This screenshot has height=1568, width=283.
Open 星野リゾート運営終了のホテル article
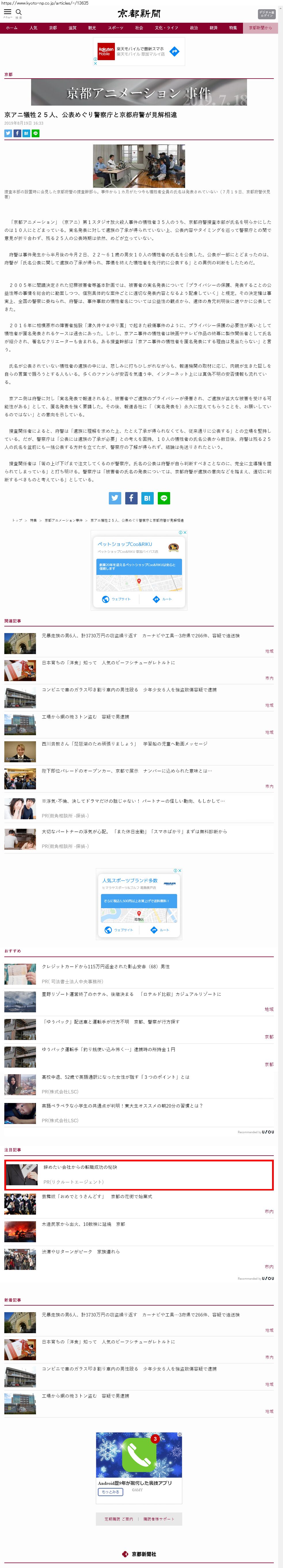pyautogui.click(x=131, y=994)
